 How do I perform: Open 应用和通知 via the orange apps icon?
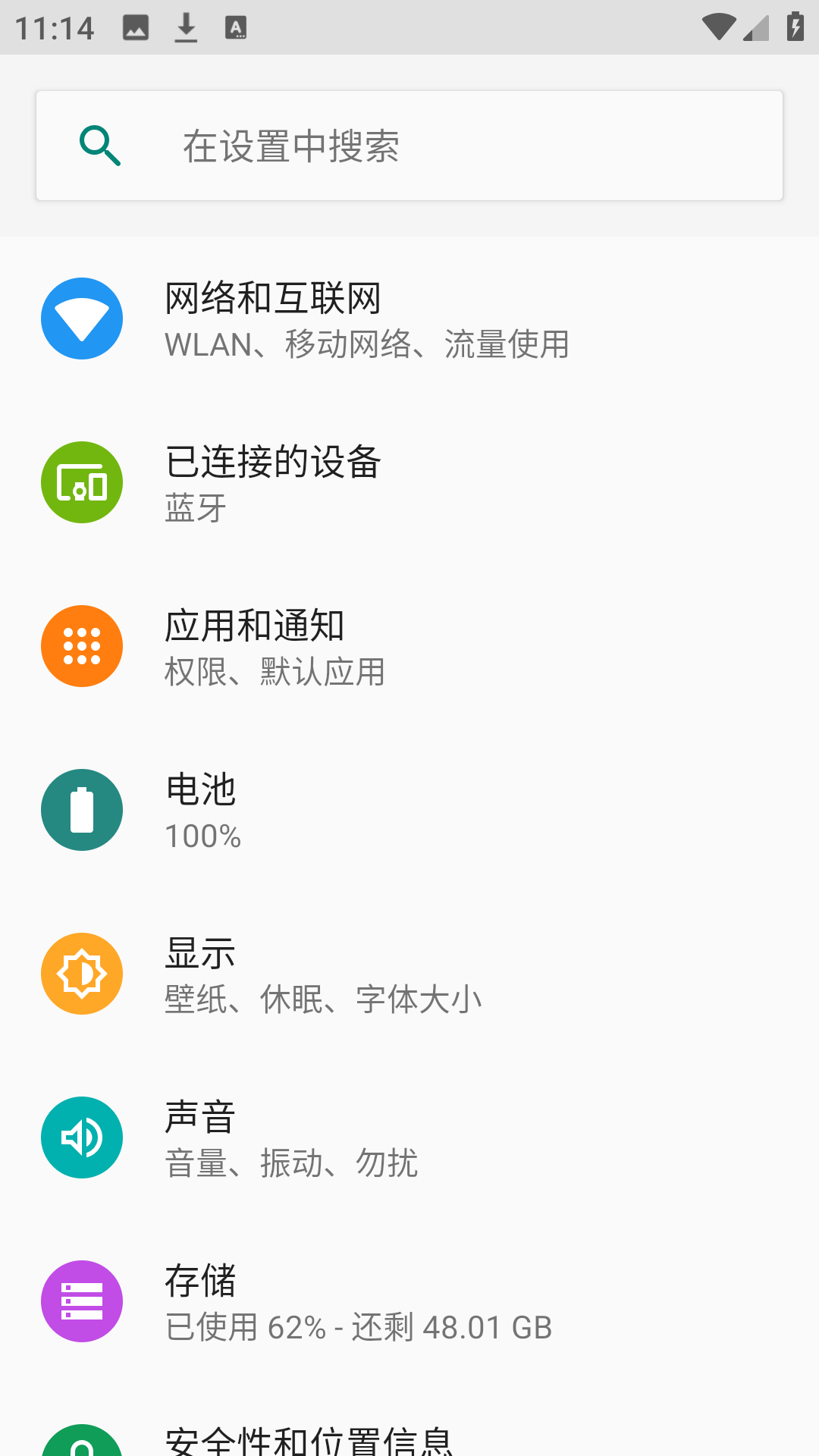81,646
